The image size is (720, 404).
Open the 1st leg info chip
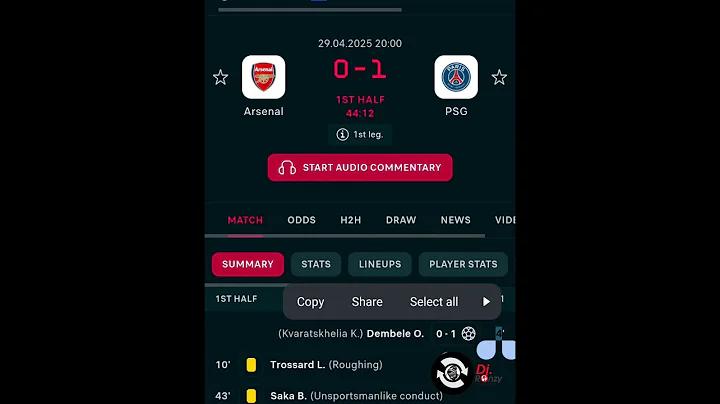[x=360, y=134]
